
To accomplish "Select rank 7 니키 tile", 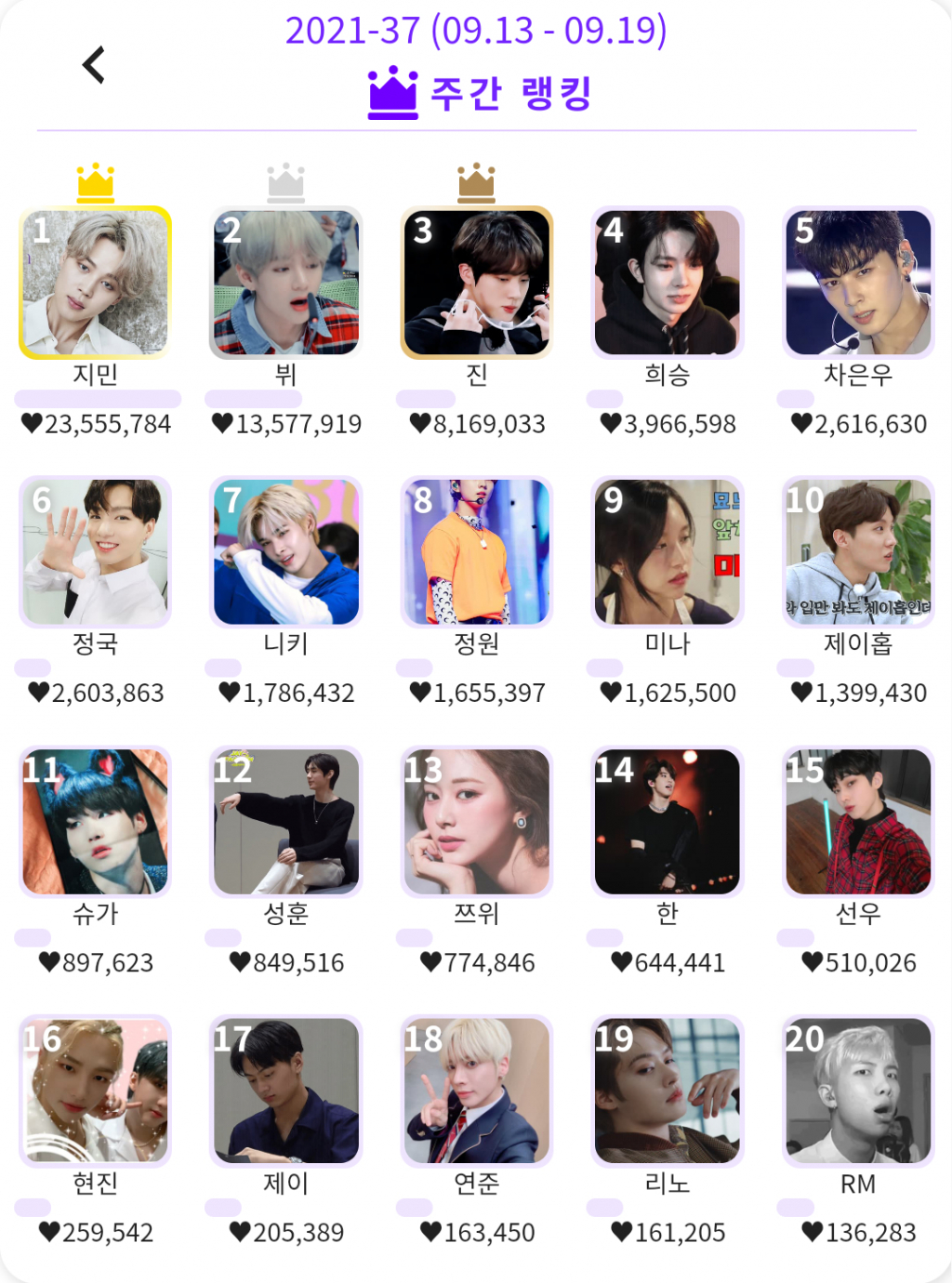I will (x=285, y=552).
